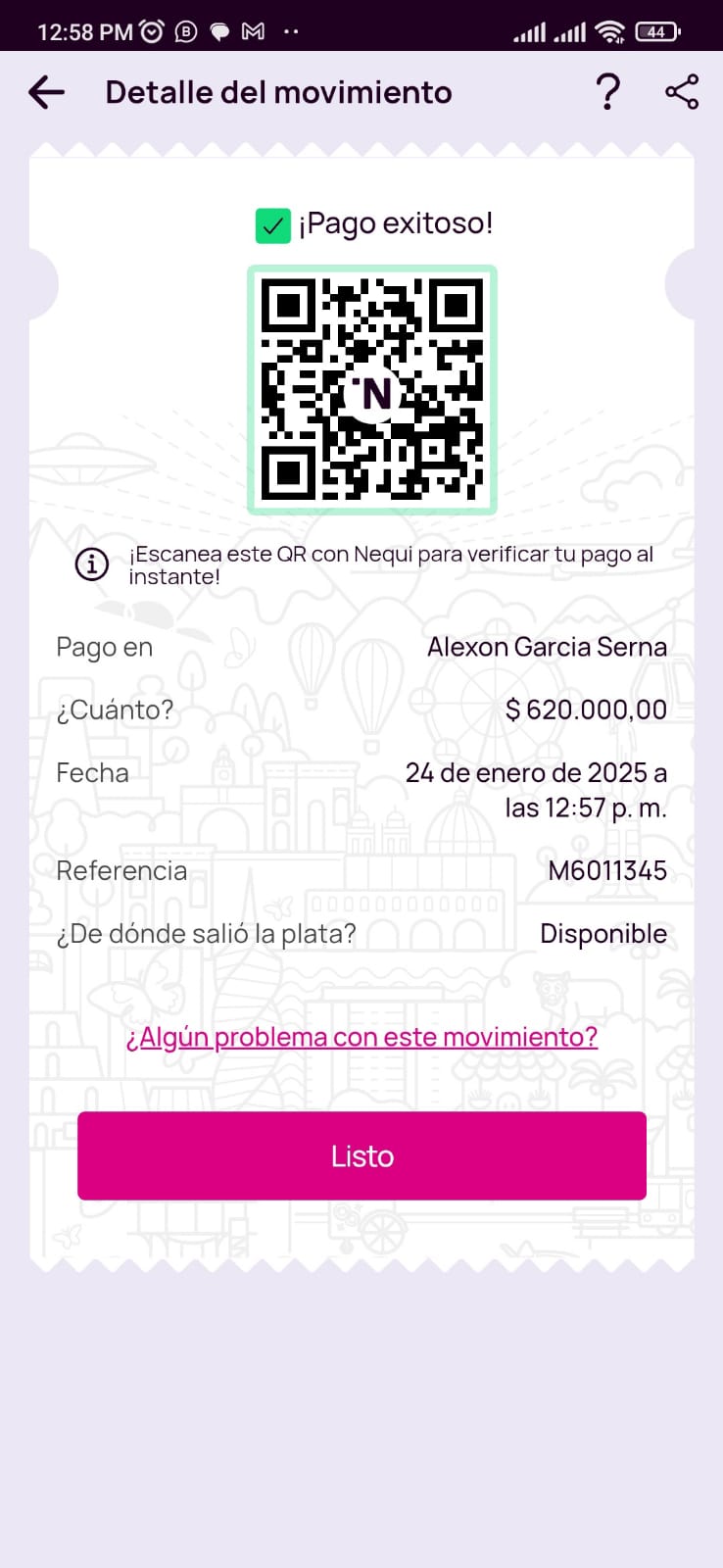This screenshot has width=723, height=1568.
Task: Tap the Listo button
Action: 361,1155
